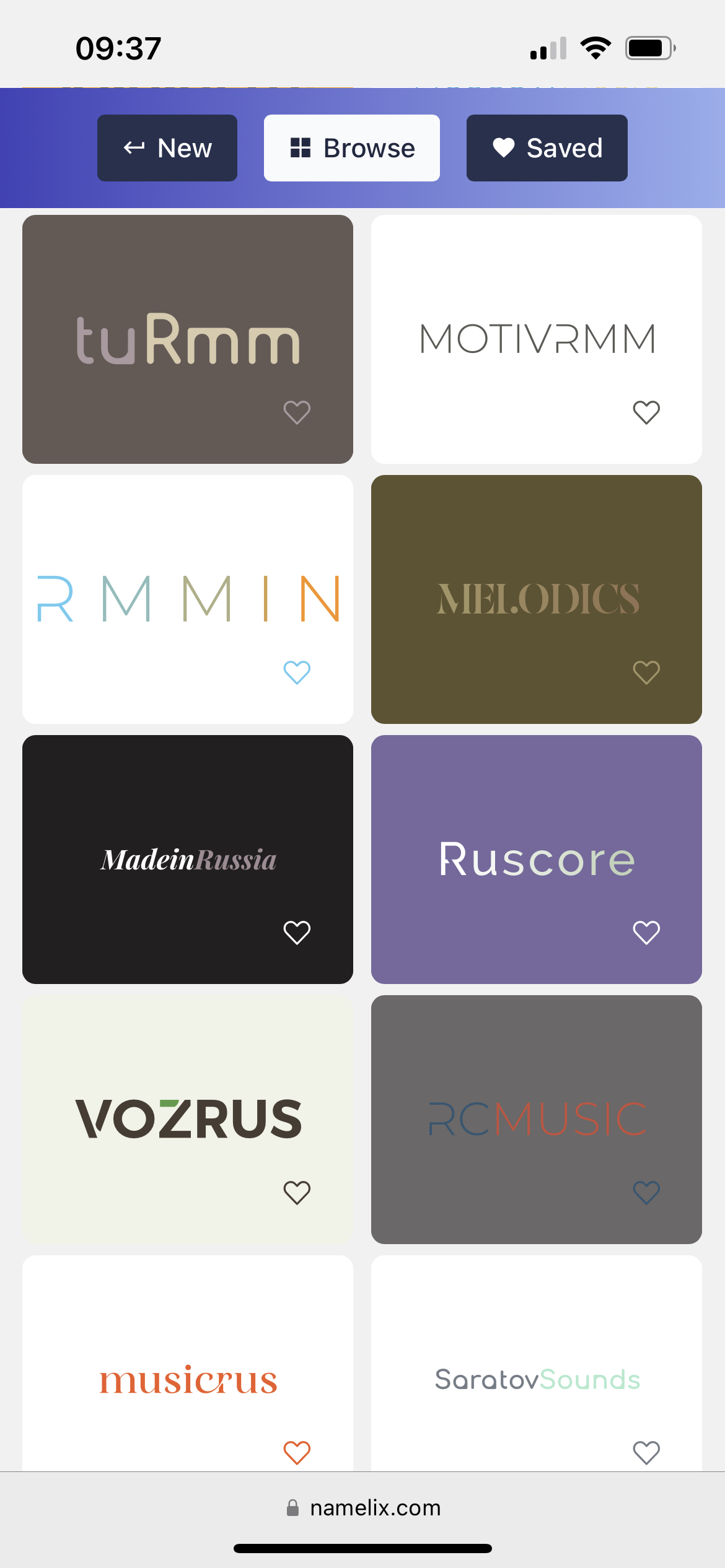Save the tuRmm logo with heart
Screen dimensions: 725x1568
click(x=297, y=412)
